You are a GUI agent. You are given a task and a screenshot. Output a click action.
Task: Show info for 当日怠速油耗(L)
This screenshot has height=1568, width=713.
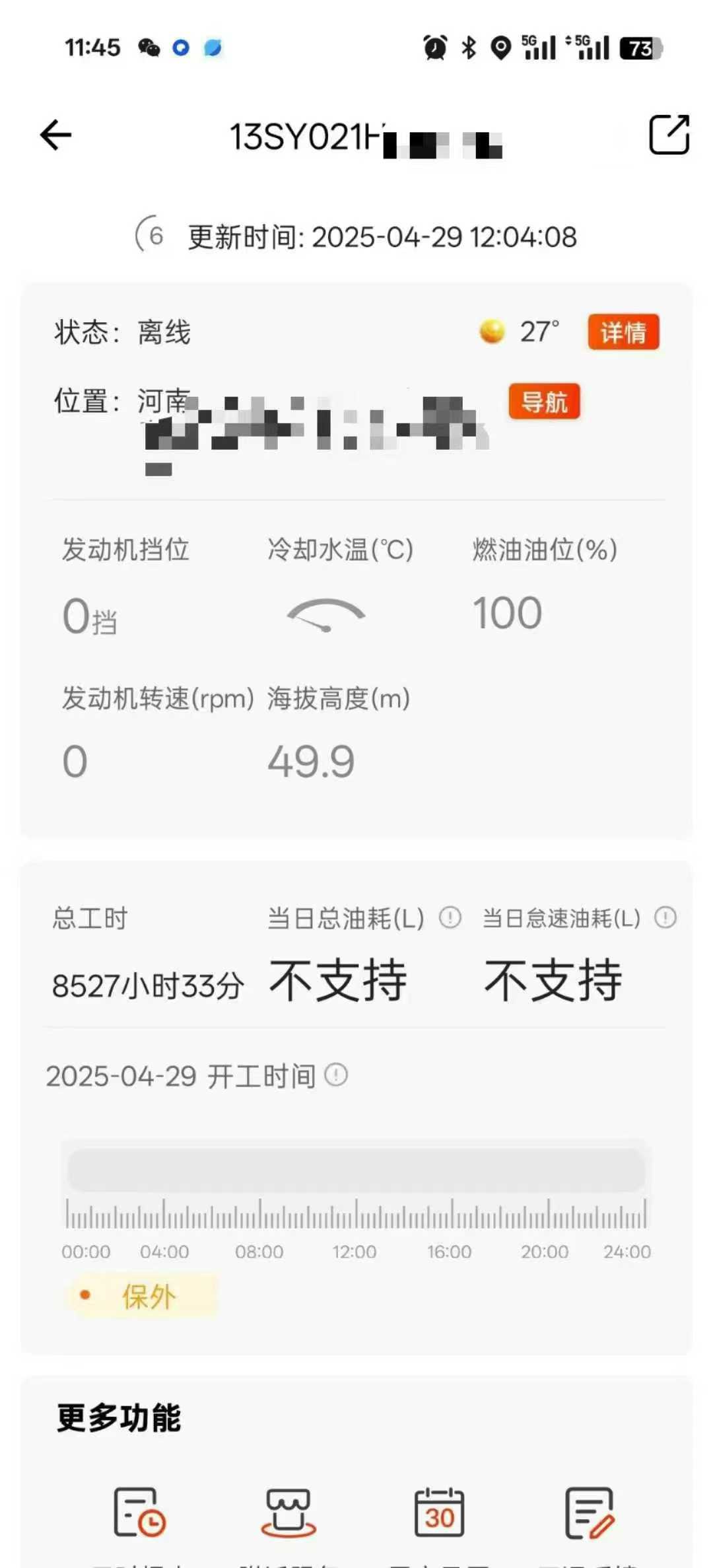click(665, 917)
